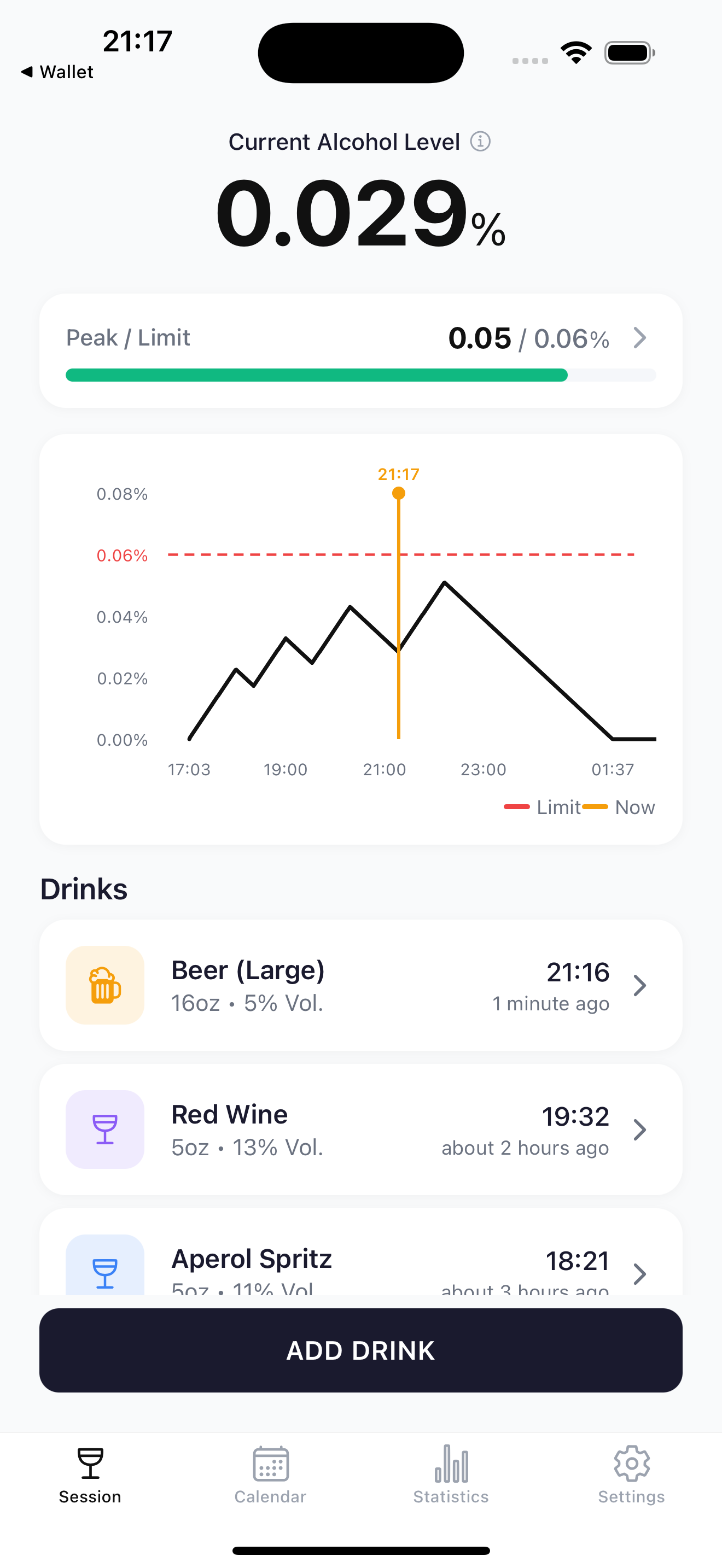Open the Peak / Limit details chevron

click(x=640, y=338)
